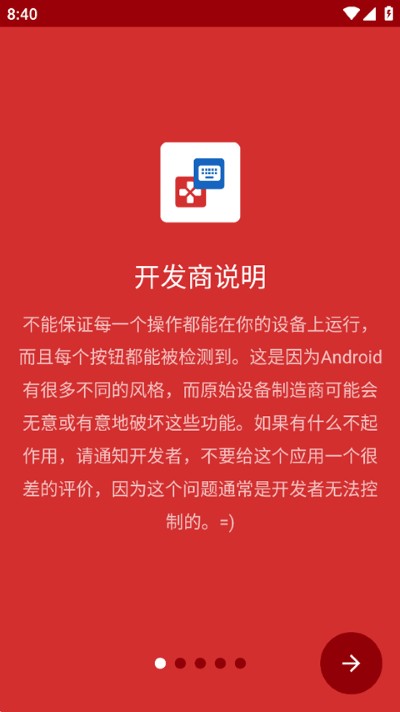Tap the next arrow button
This screenshot has width=400, height=712.
click(351, 663)
